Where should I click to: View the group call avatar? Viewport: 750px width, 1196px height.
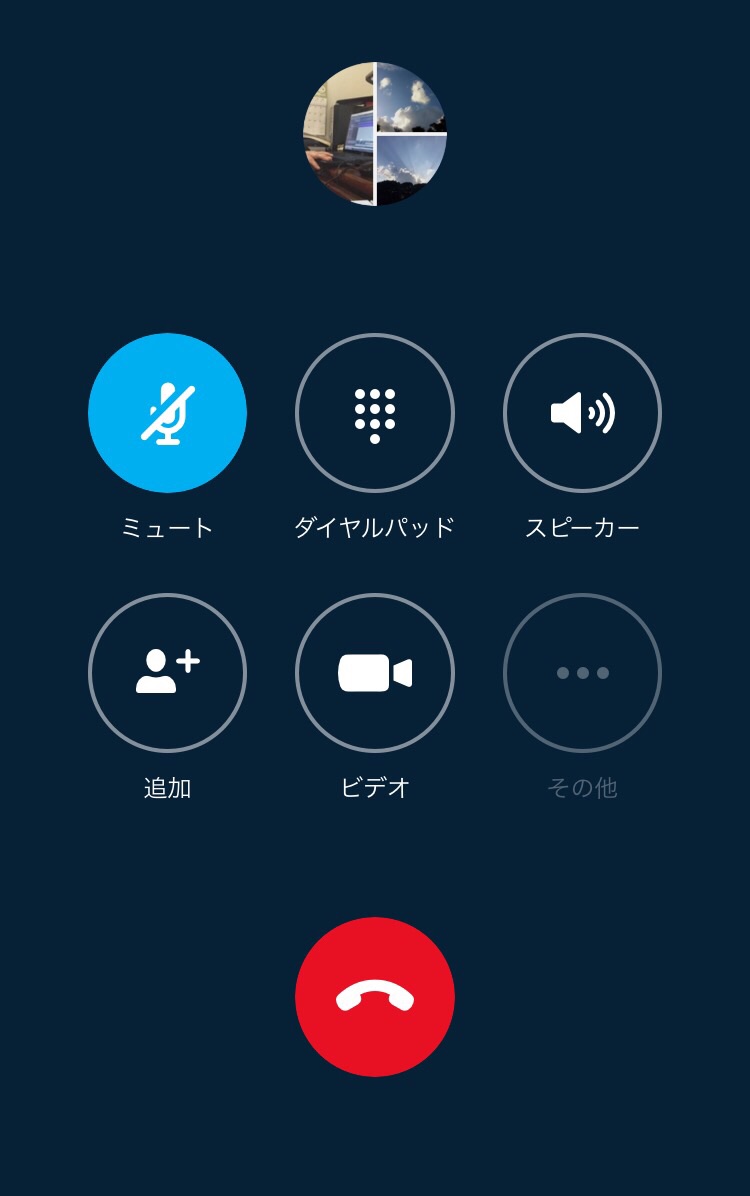tap(375, 134)
